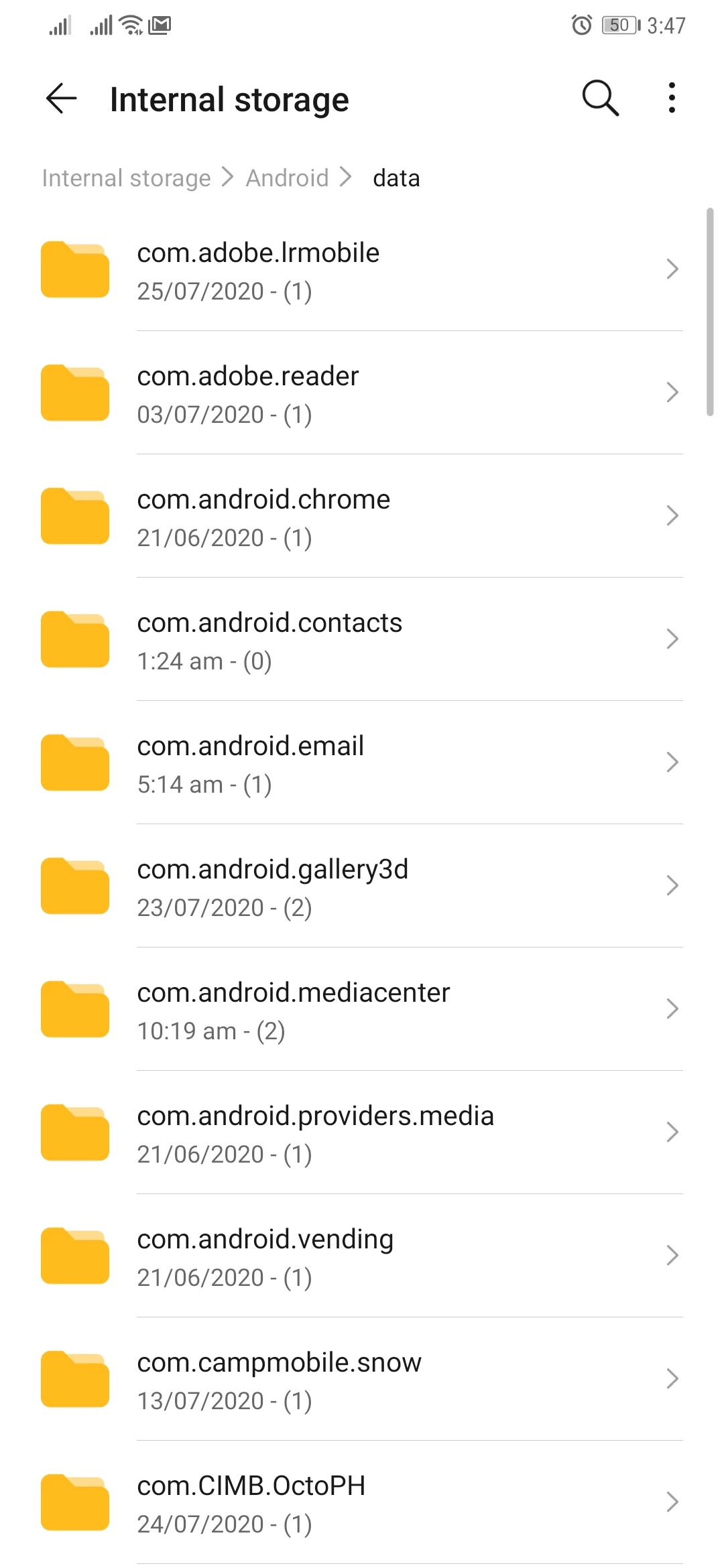Screen dimensions: 724x1568
Task: Open the com.android.chrome folder
Action: 362,517
